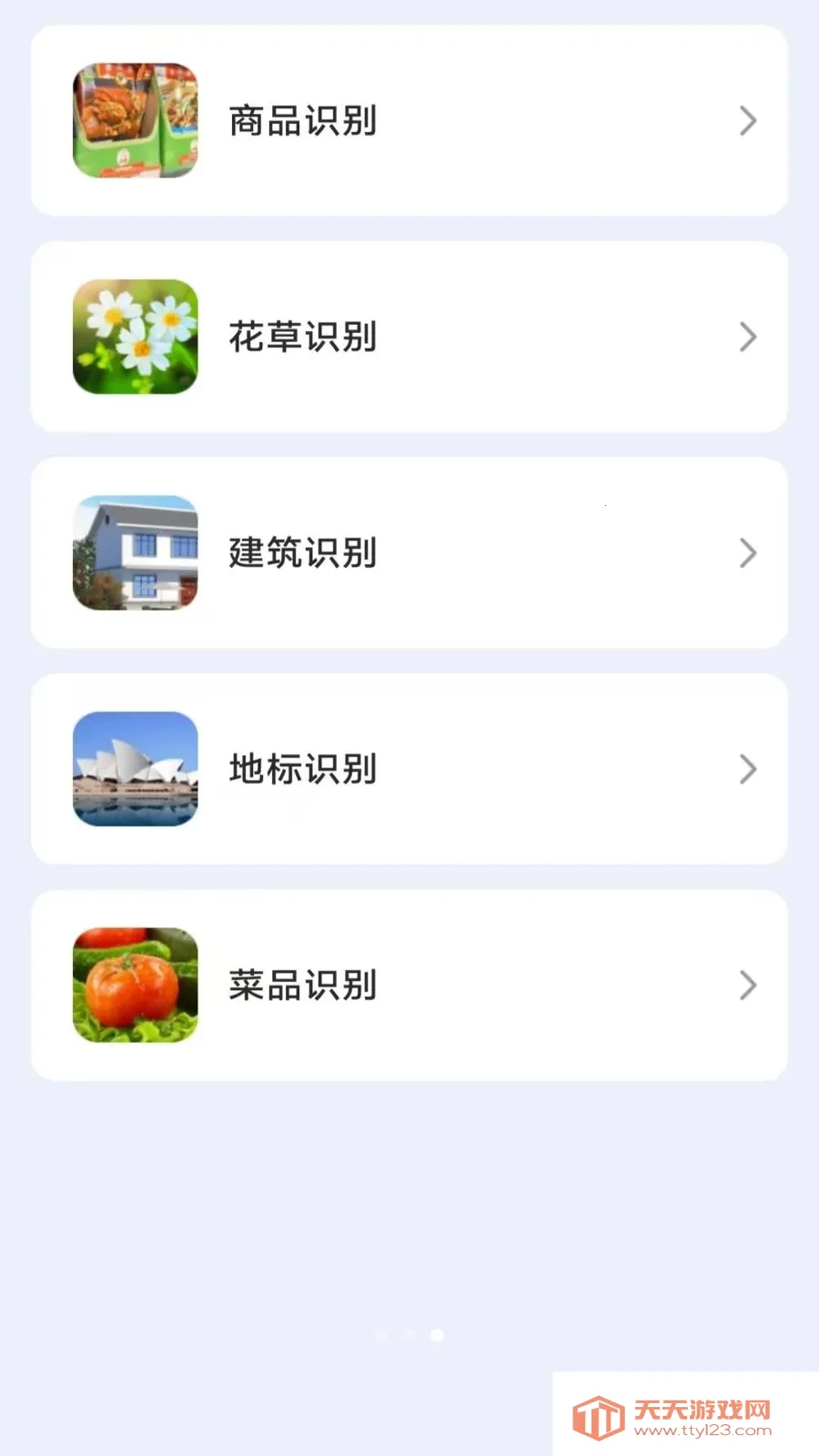819x1456 pixels.
Task: Expand the 商品识别 card with its chevron
Action: pos(747,121)
